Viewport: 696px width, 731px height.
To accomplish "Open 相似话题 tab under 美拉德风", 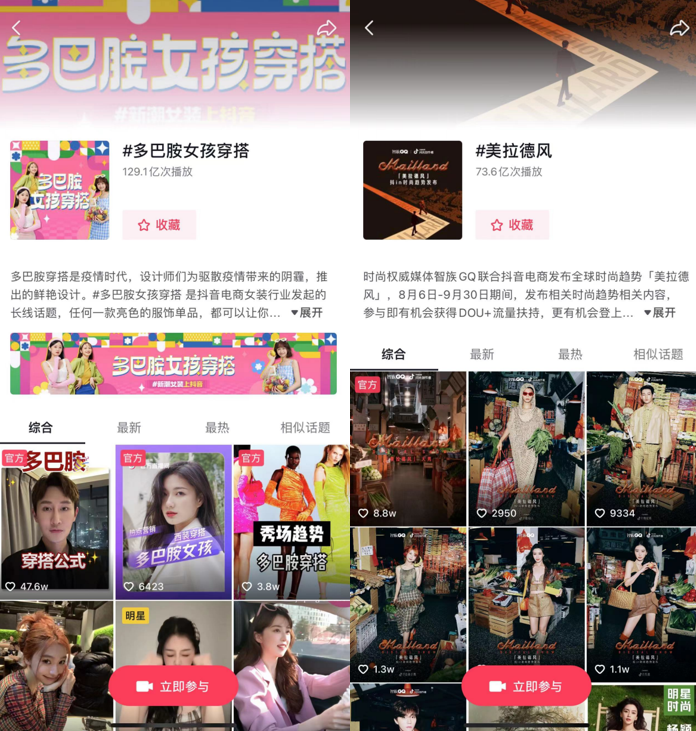I will tap(658, 354).
